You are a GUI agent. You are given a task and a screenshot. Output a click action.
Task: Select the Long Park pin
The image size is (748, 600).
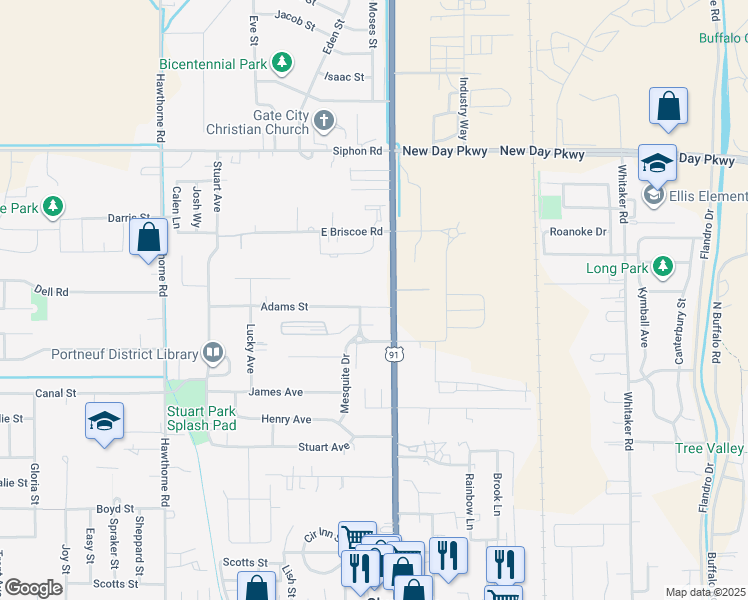(662, 267)
